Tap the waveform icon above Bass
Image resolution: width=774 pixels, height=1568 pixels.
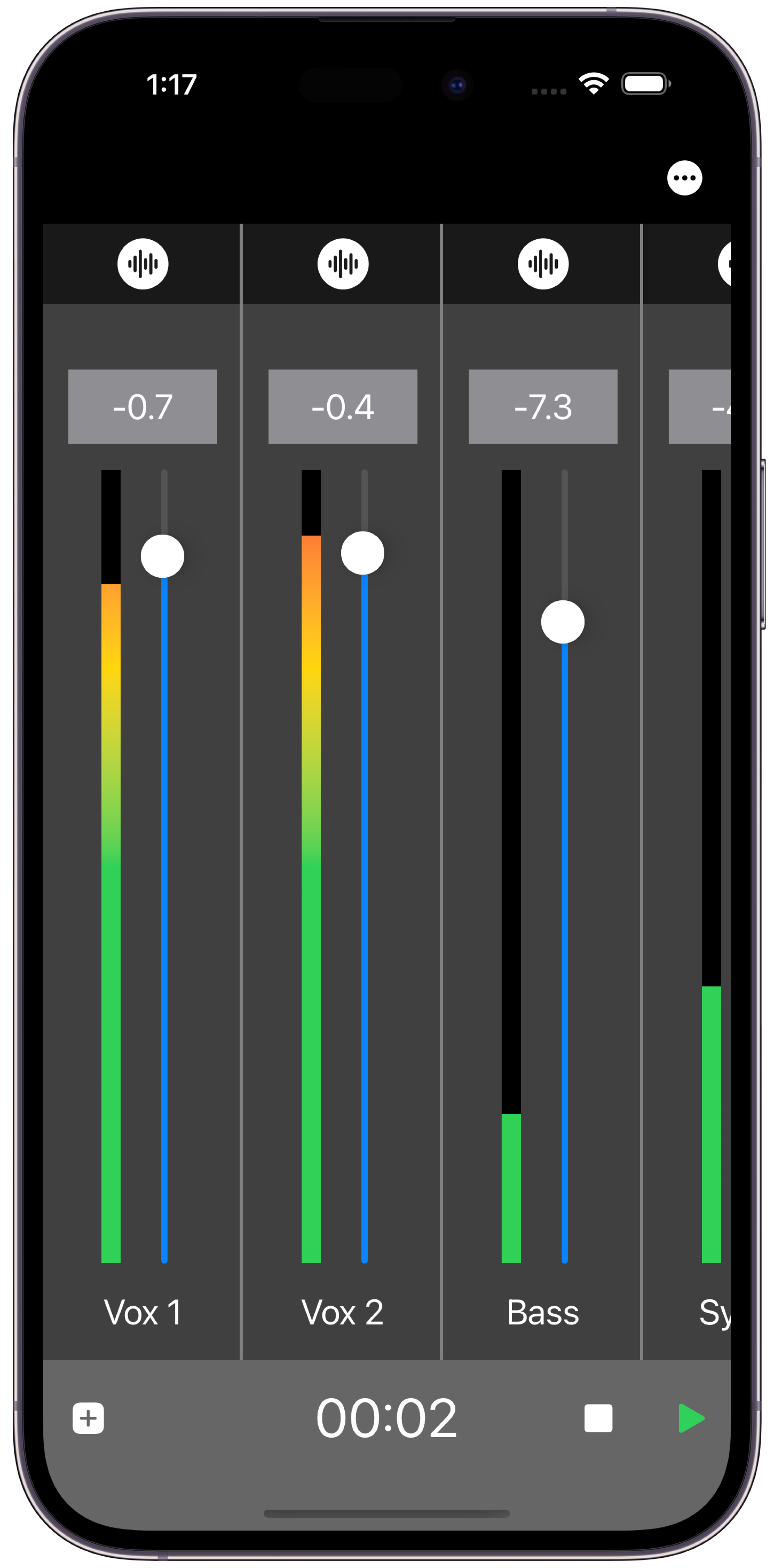coord(543,264)
